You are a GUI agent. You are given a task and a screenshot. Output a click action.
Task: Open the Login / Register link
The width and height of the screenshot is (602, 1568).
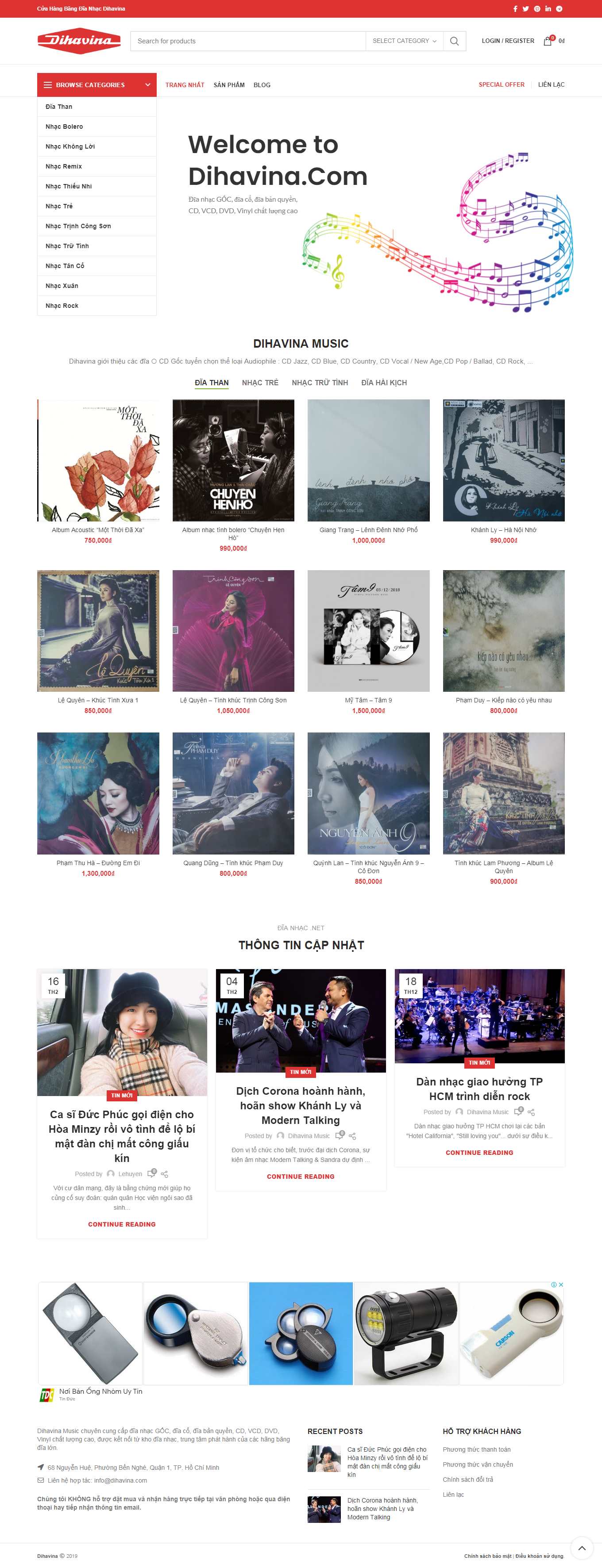(508, 41)
